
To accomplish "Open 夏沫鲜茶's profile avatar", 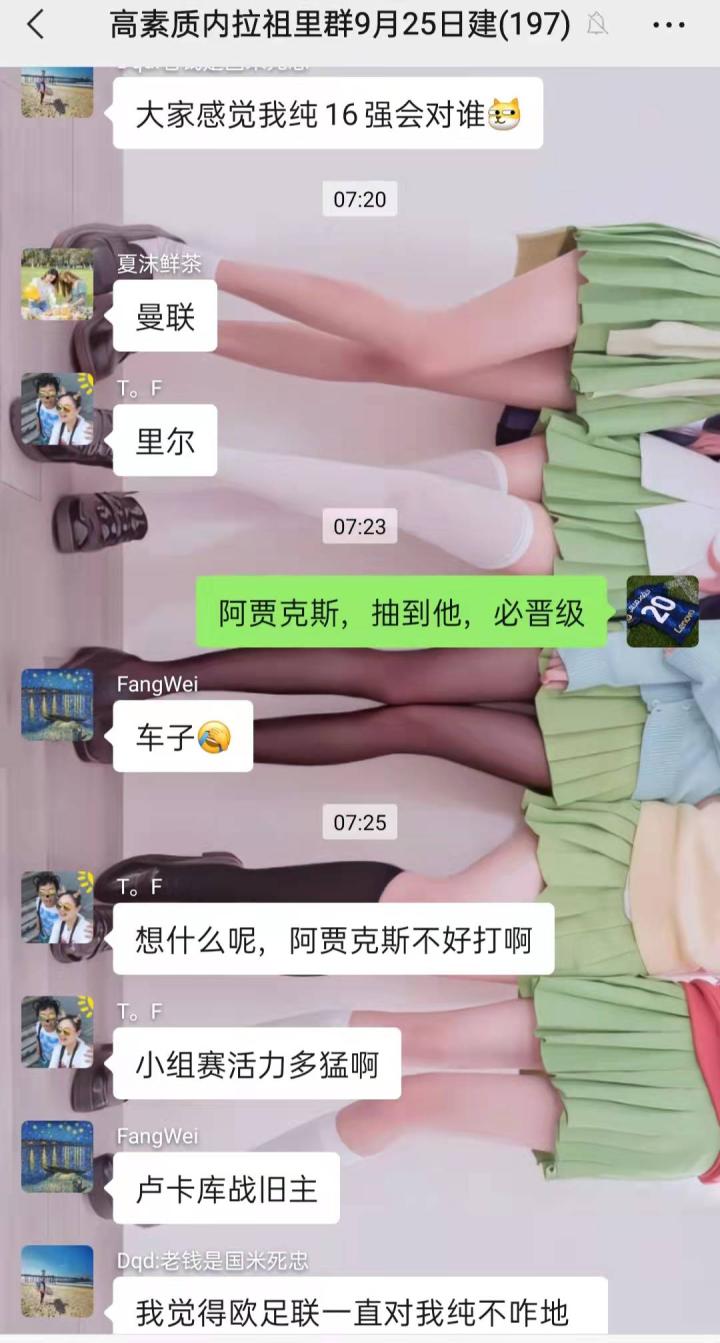I will click(x=57, y=284).
